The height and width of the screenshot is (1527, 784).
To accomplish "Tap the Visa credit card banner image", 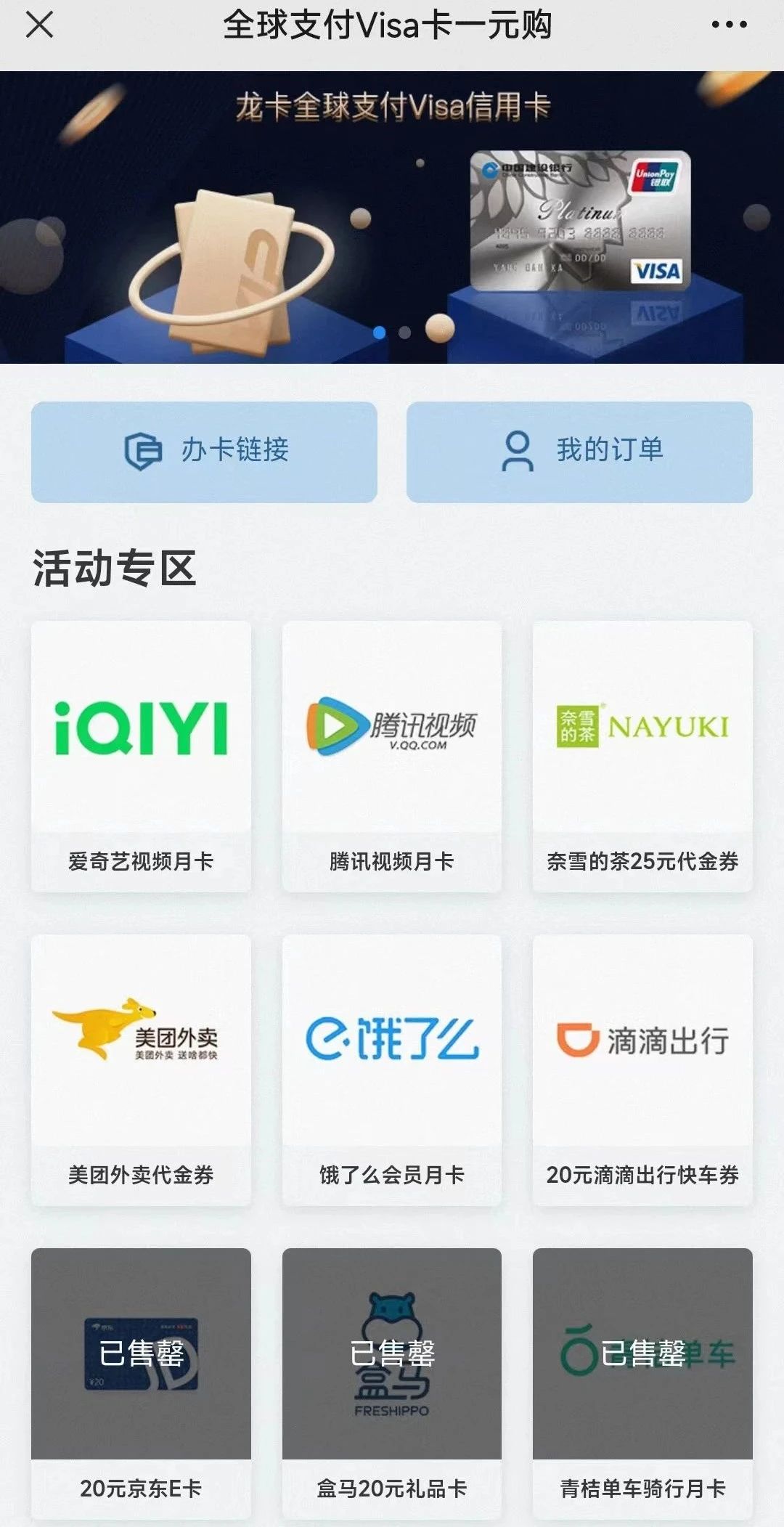I will pos(581,218).
